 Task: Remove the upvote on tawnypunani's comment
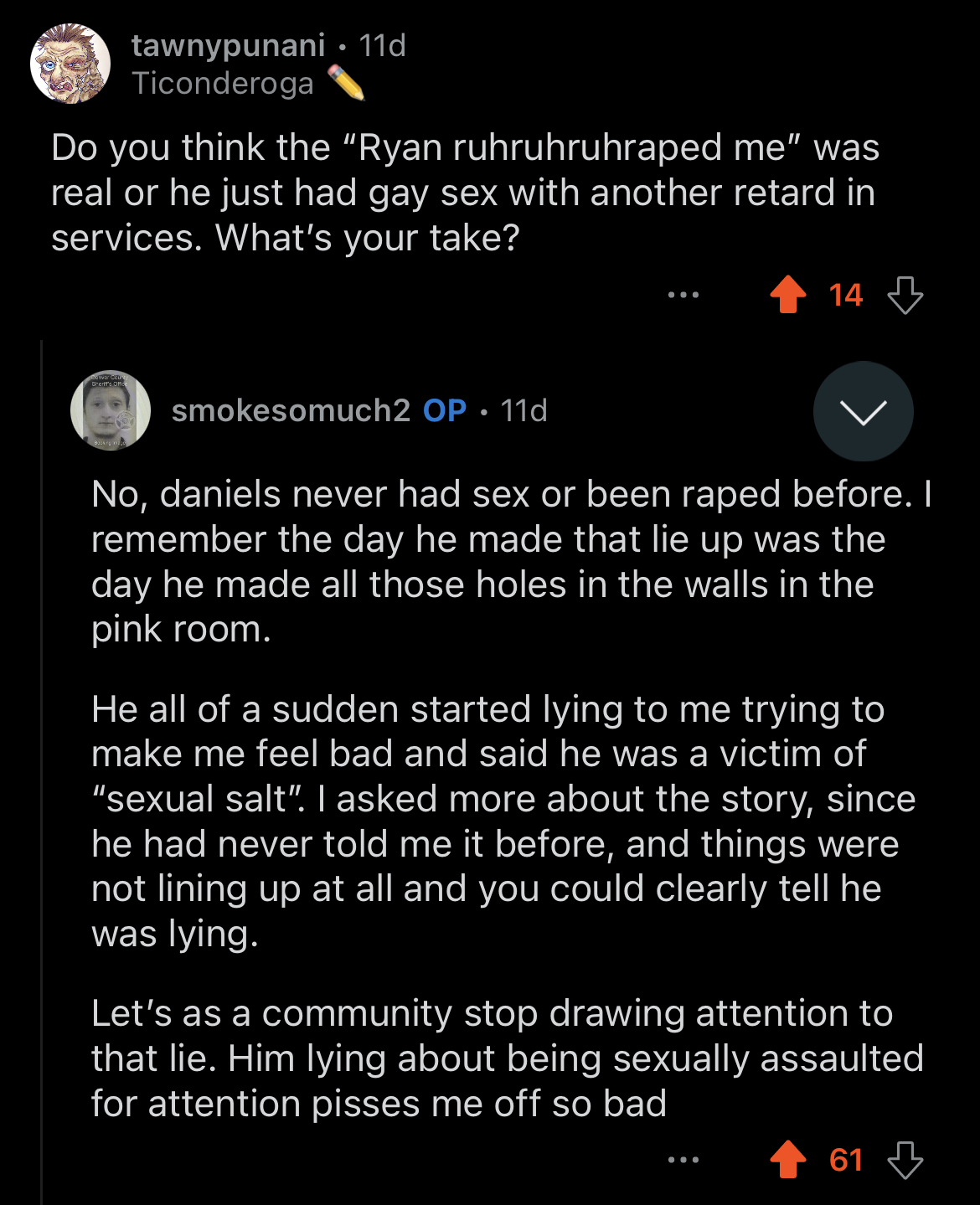(x=787, y=295)
